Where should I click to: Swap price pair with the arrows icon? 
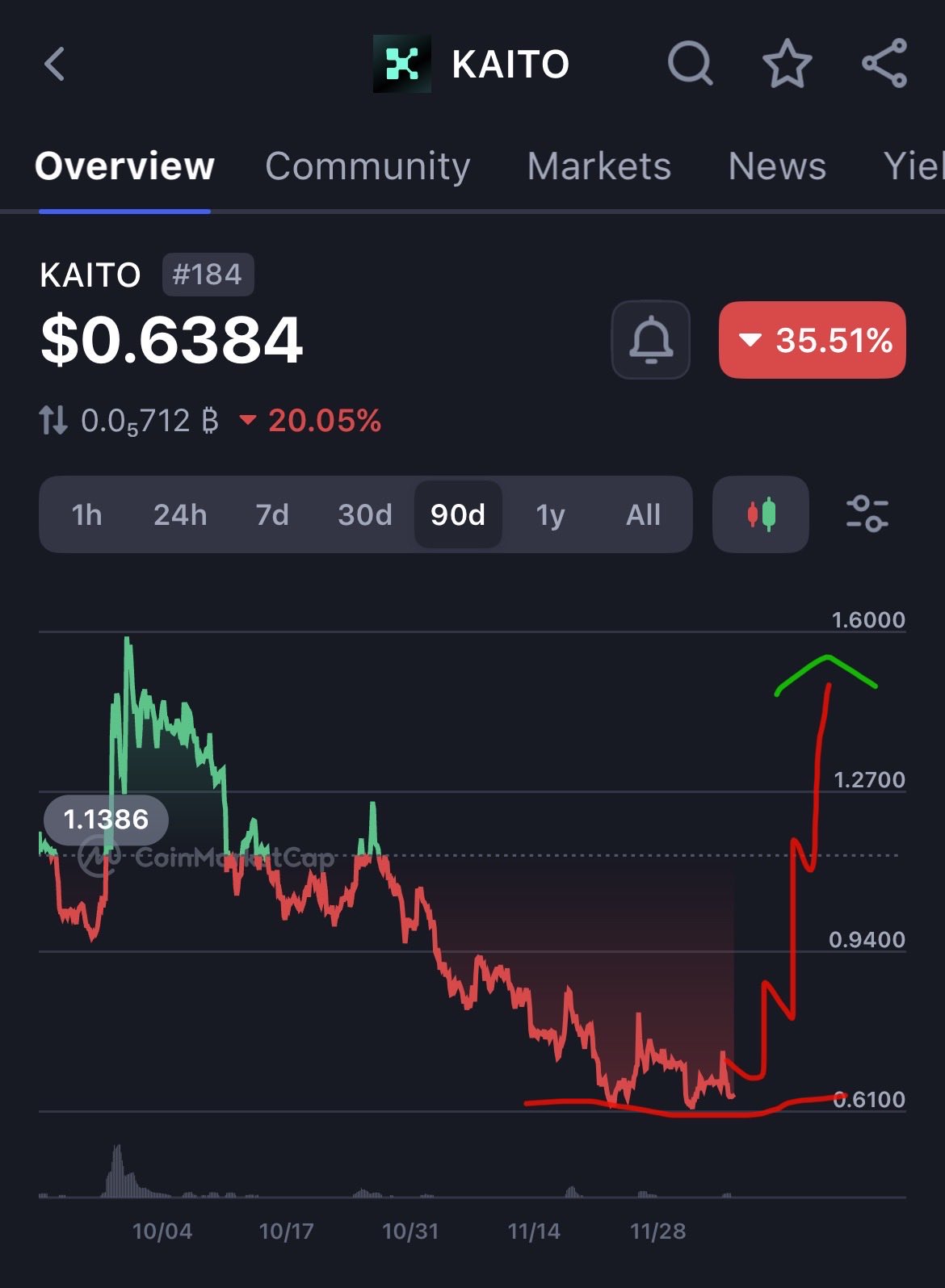point(53,421)
